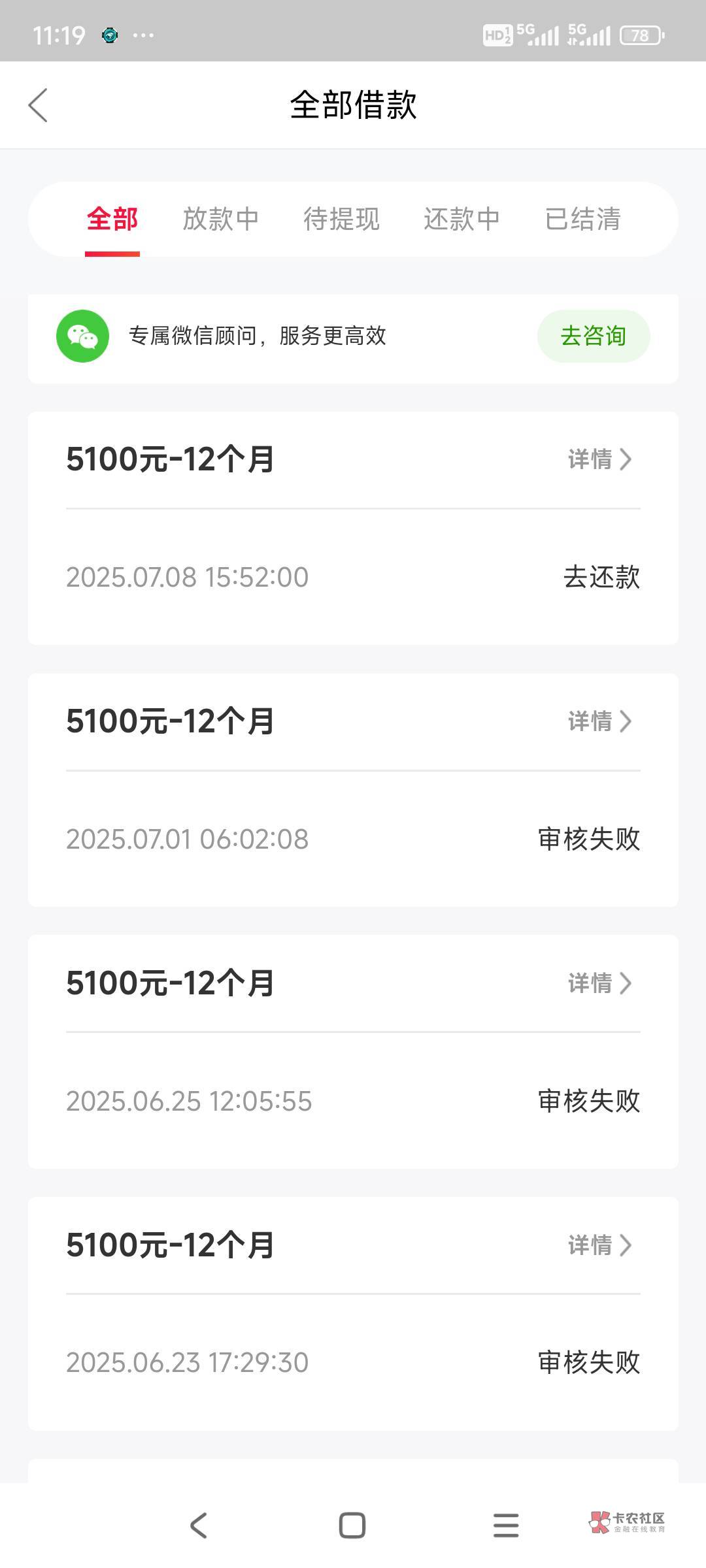The height and width of the screenshot is (1568, 706).
Task: Tap the system home button
Action: (x=352, y=1526)
